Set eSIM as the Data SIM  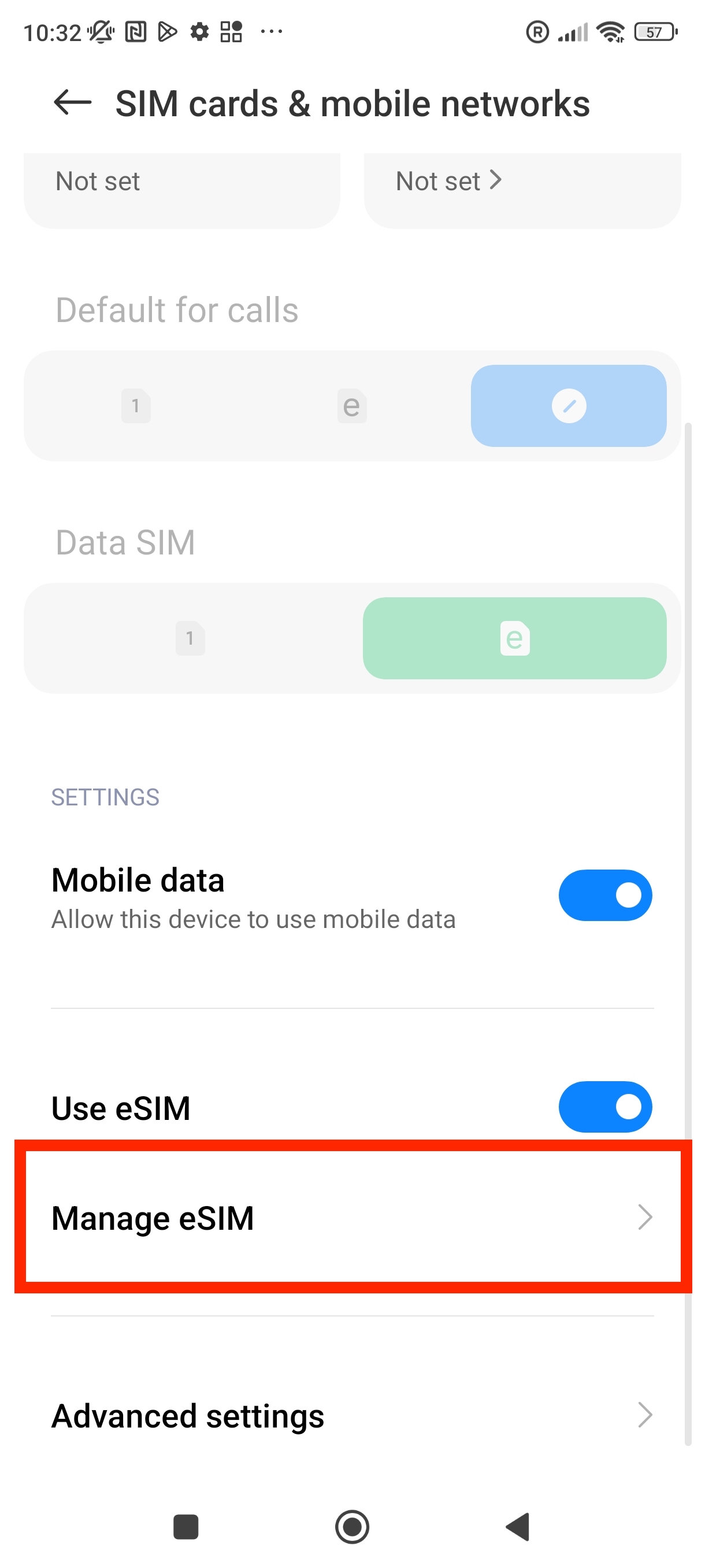click(514, 638)
